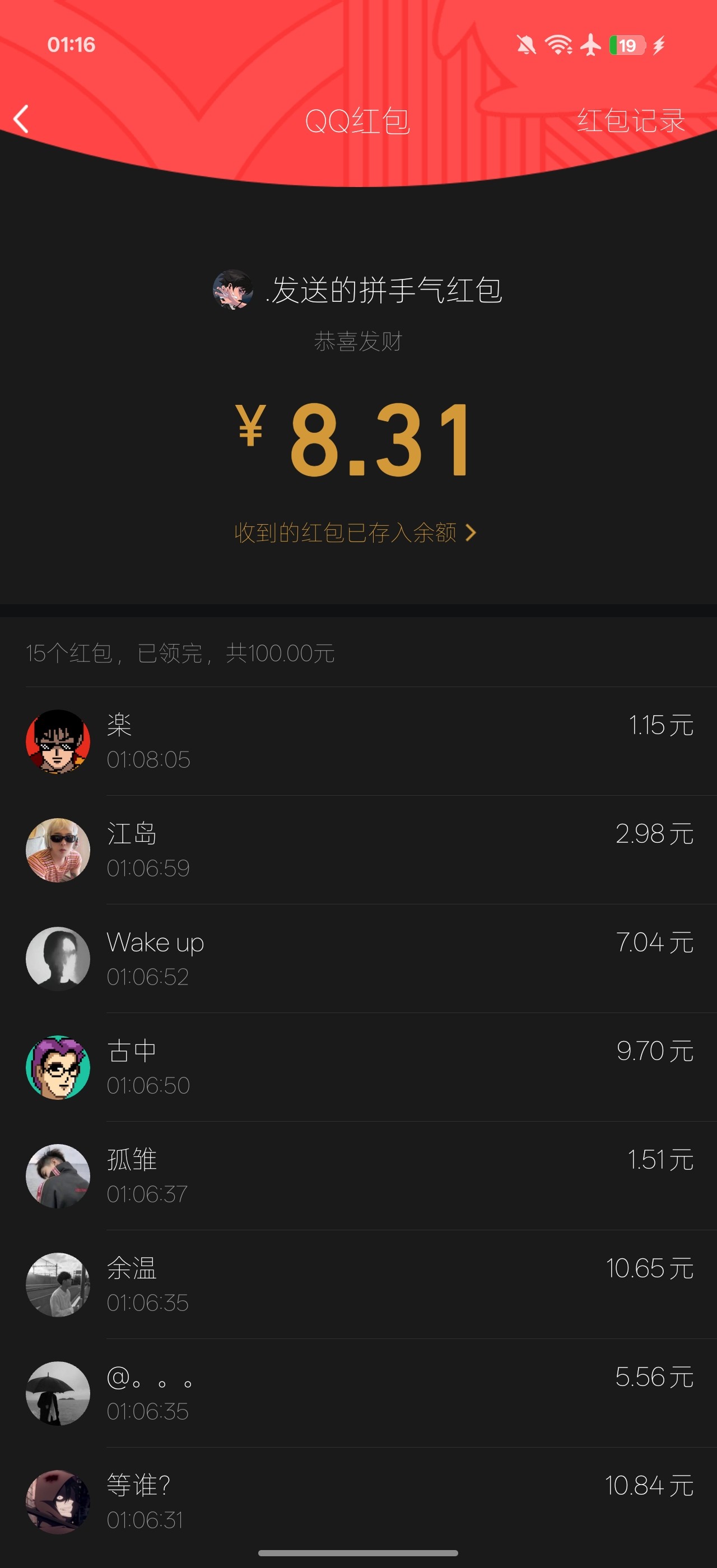
Task: Open 楽's profile avatar
Action: [x=58, y=741]
